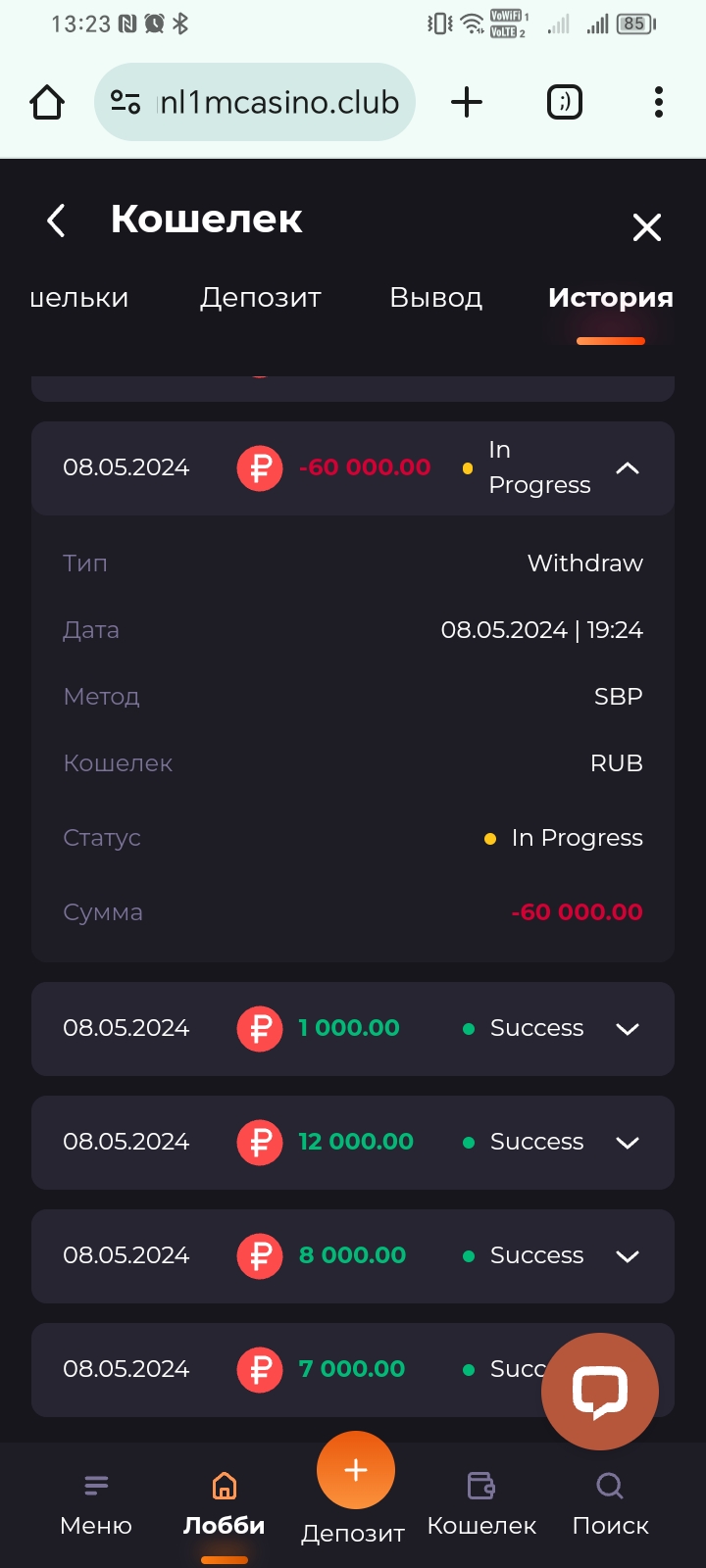This screenshot has height=1568, width=706.
Task: Open the browser home page
Action: point(47,102)
